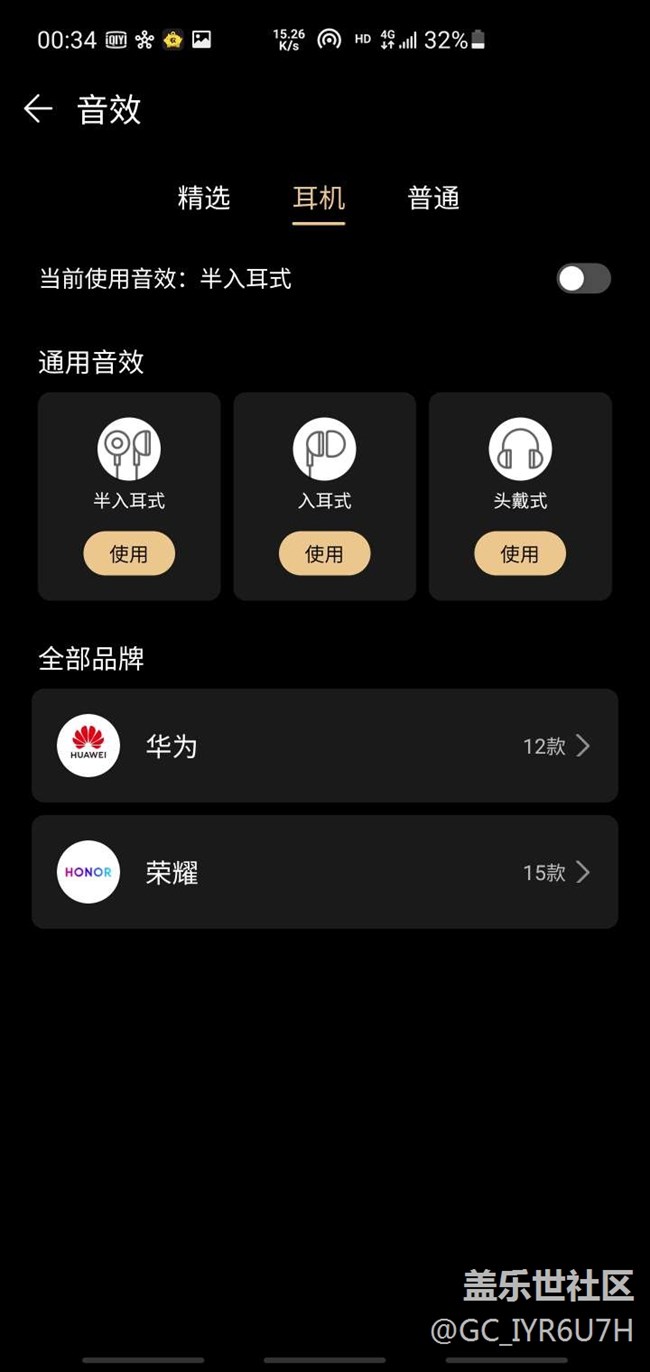Open the 普通 tab

[434, 198]
